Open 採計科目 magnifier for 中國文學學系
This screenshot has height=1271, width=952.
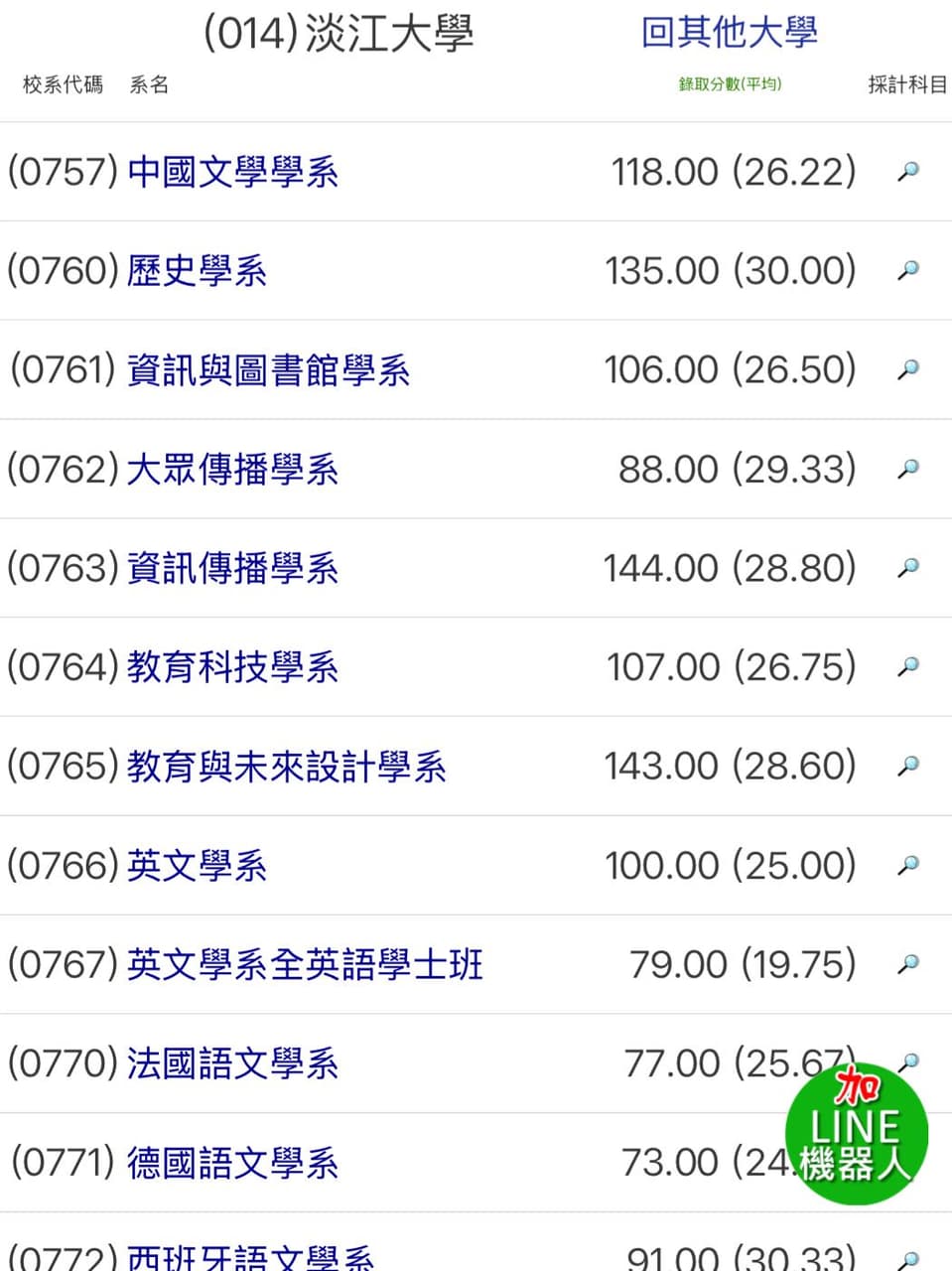908,172
